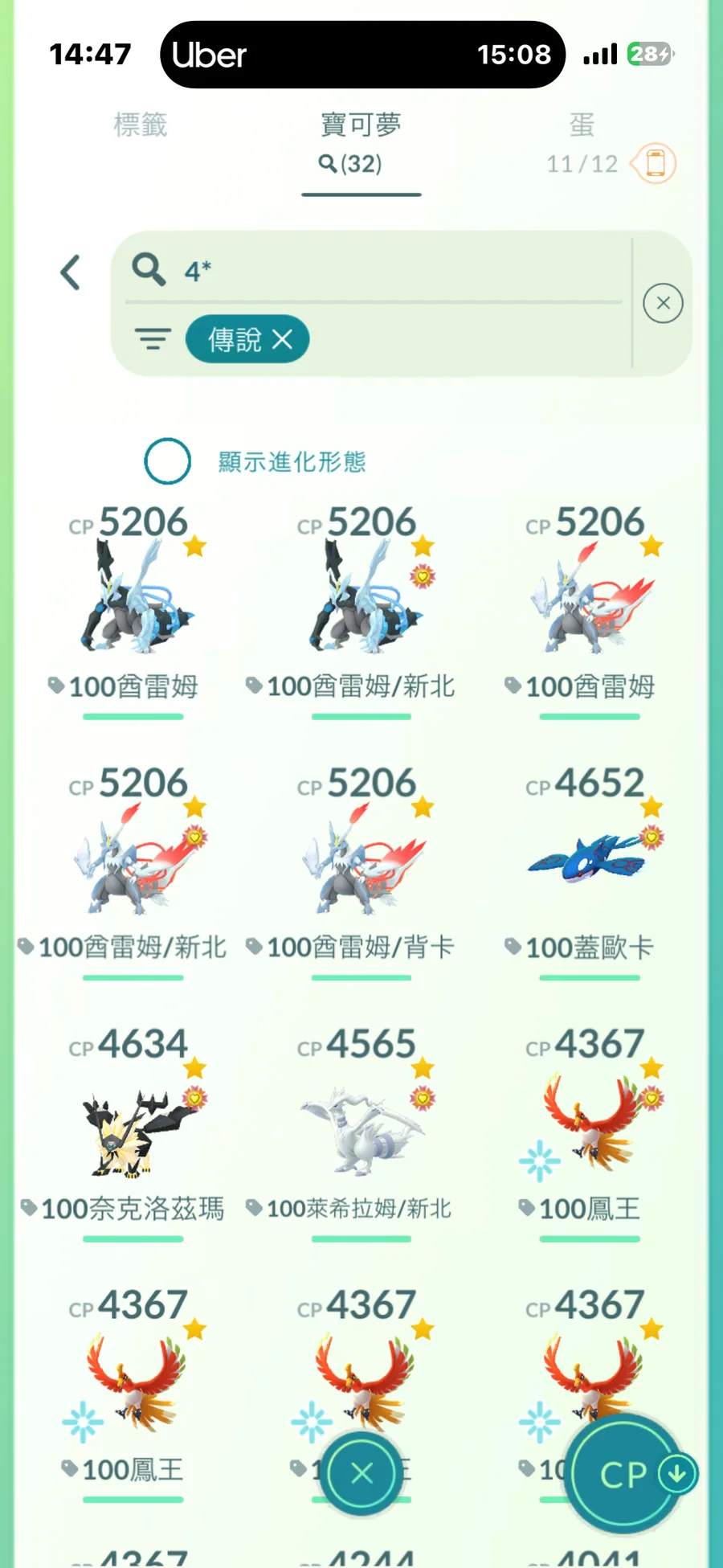Clear the search with the circled X

point(663,303)
